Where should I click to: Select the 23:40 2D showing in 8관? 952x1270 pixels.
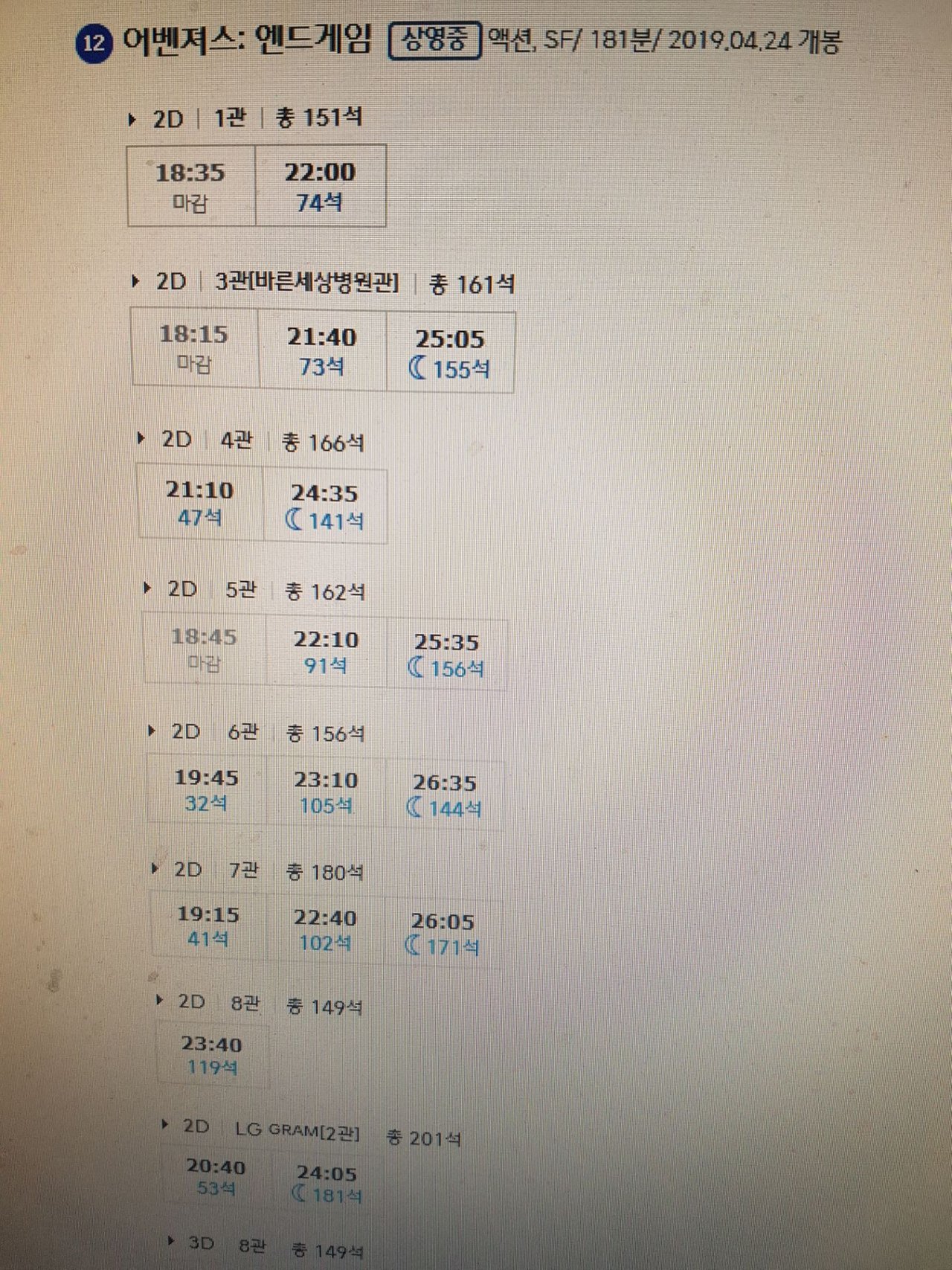(212, 1055)
